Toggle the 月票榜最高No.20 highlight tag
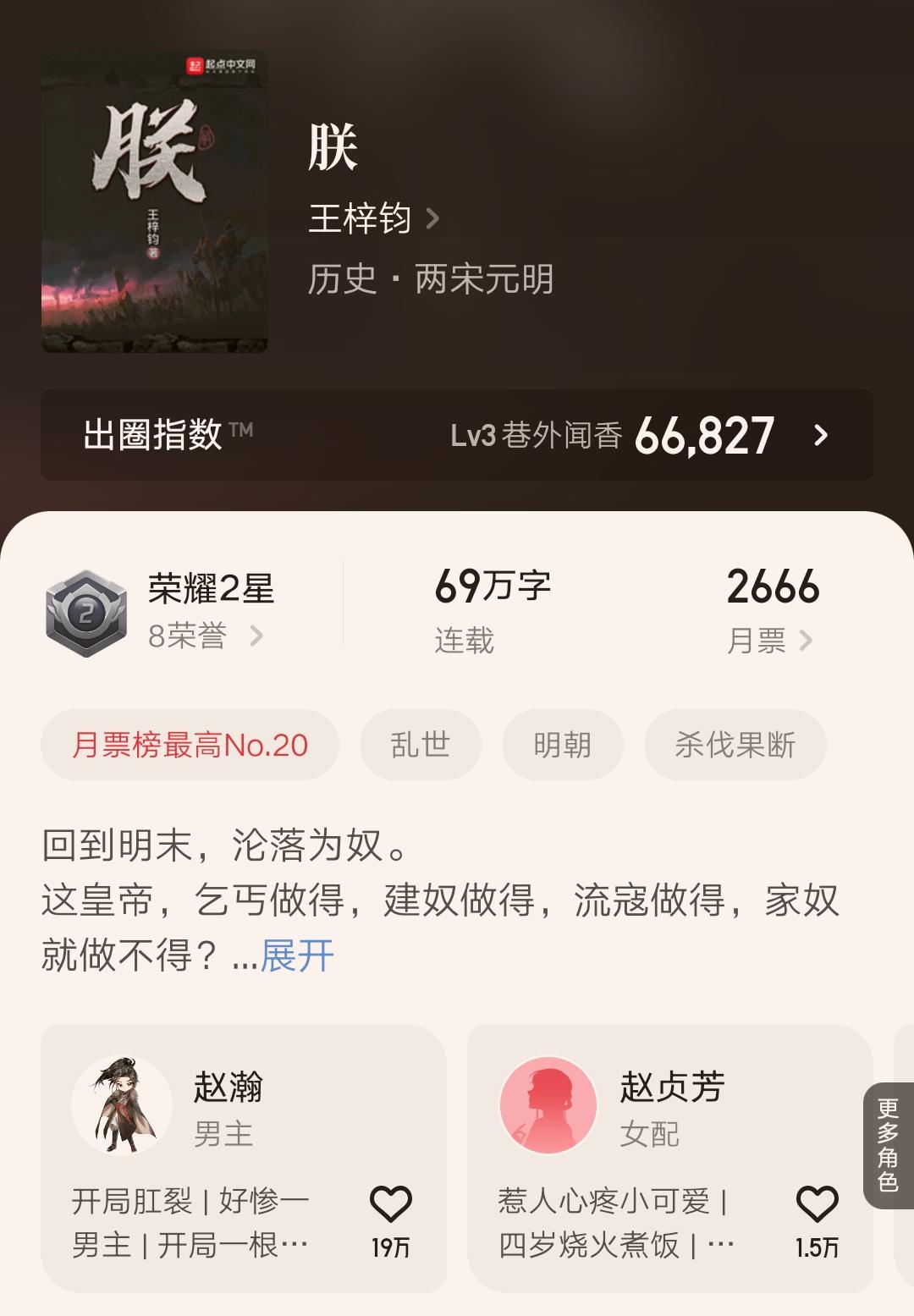This screenshot has width=914, height=1316. pos(190,745)
